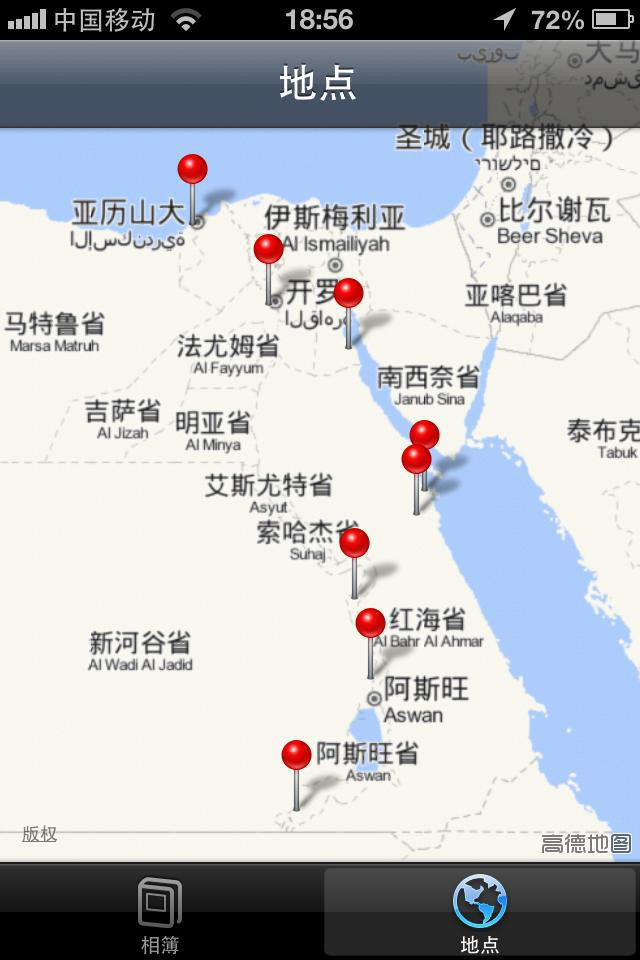Open the 版权 copyright link

[40, 834]
